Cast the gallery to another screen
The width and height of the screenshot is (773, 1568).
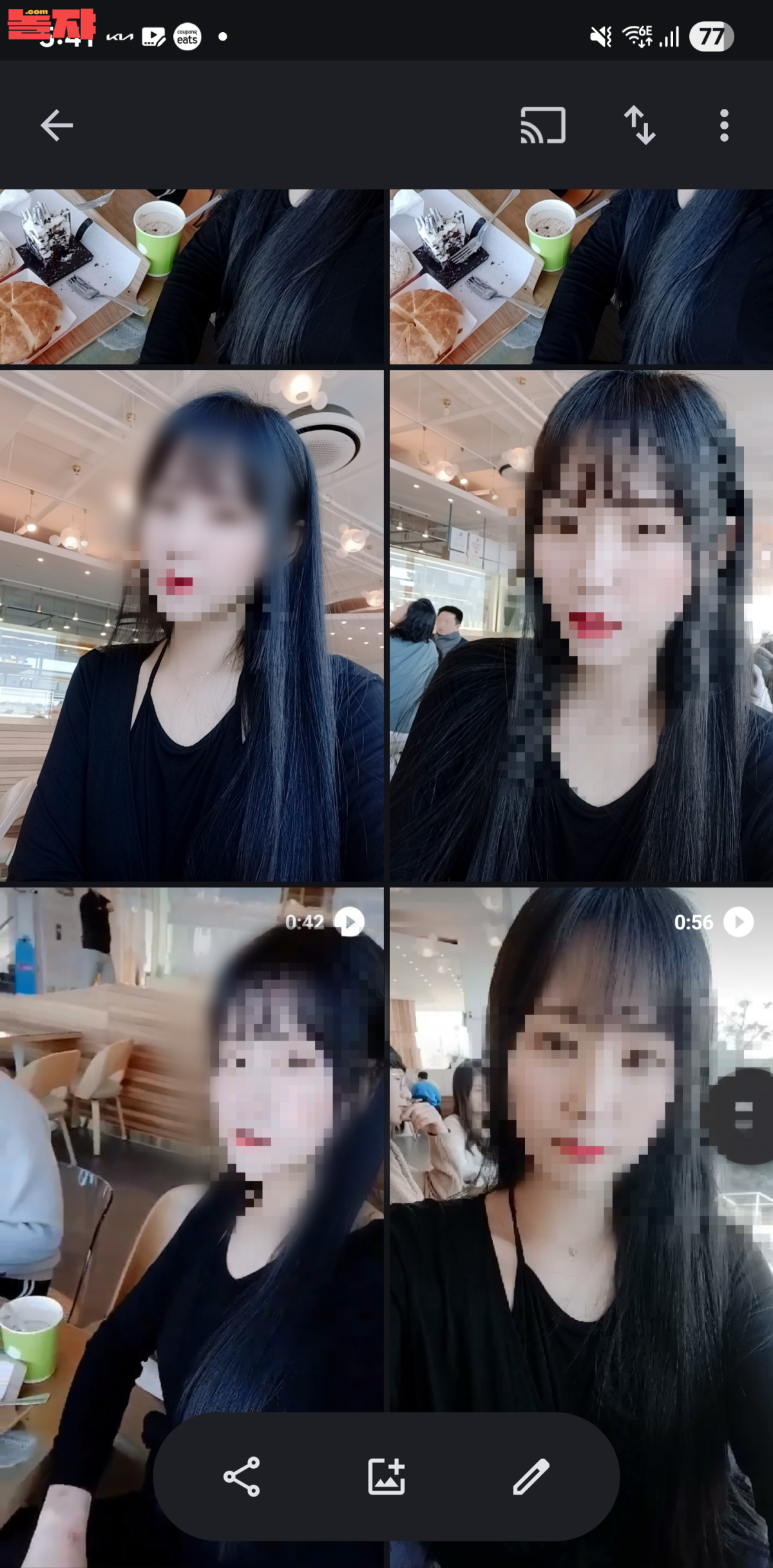pos(543,125)
